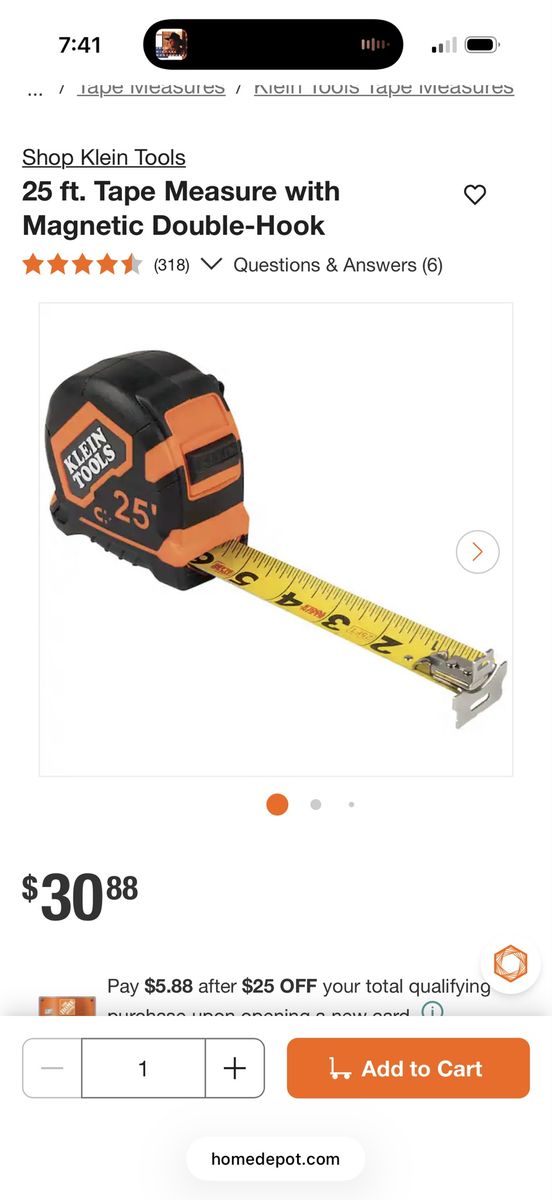
Task: Increase quantity with plus button
Action: click(235, 1068)
